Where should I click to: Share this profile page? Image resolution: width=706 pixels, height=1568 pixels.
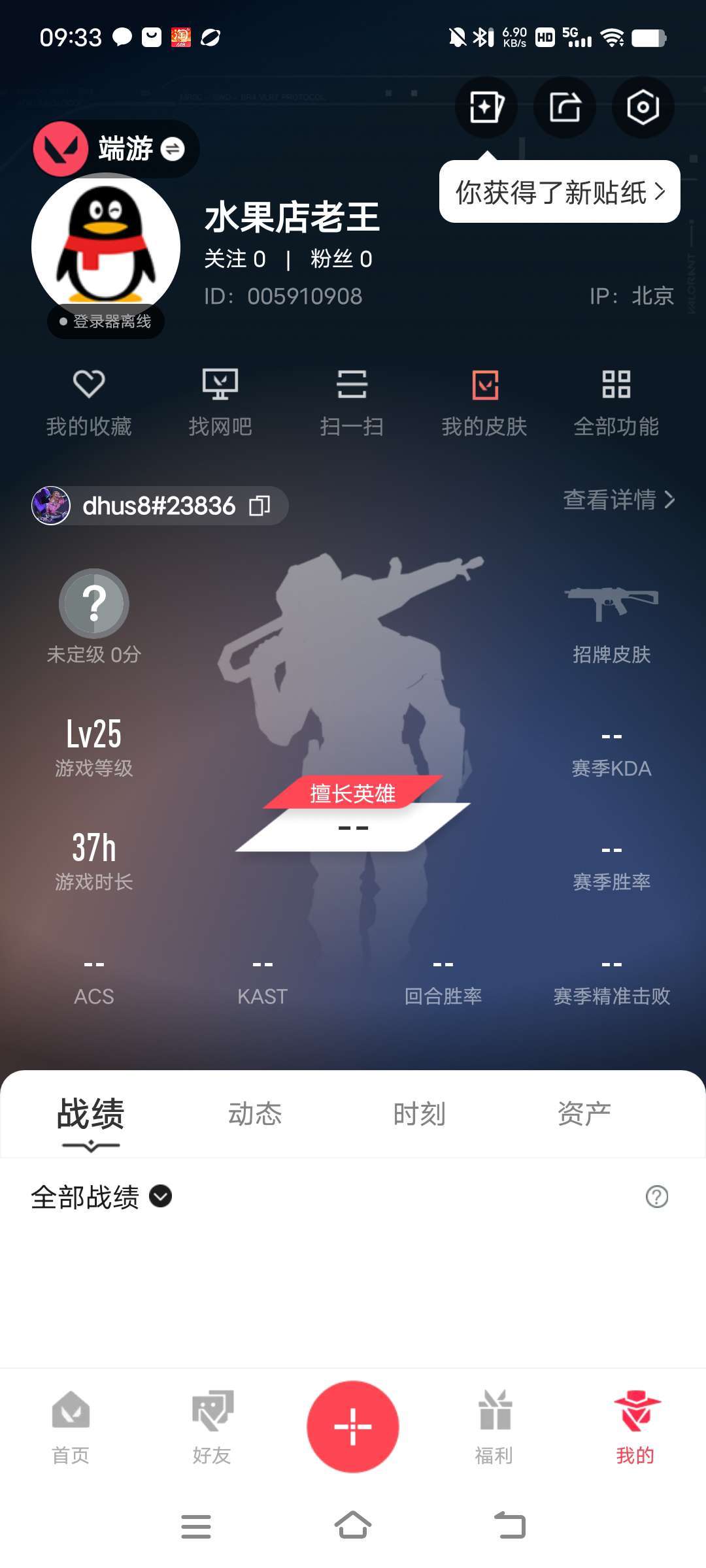pyautogui.click(x=564, y=107)
